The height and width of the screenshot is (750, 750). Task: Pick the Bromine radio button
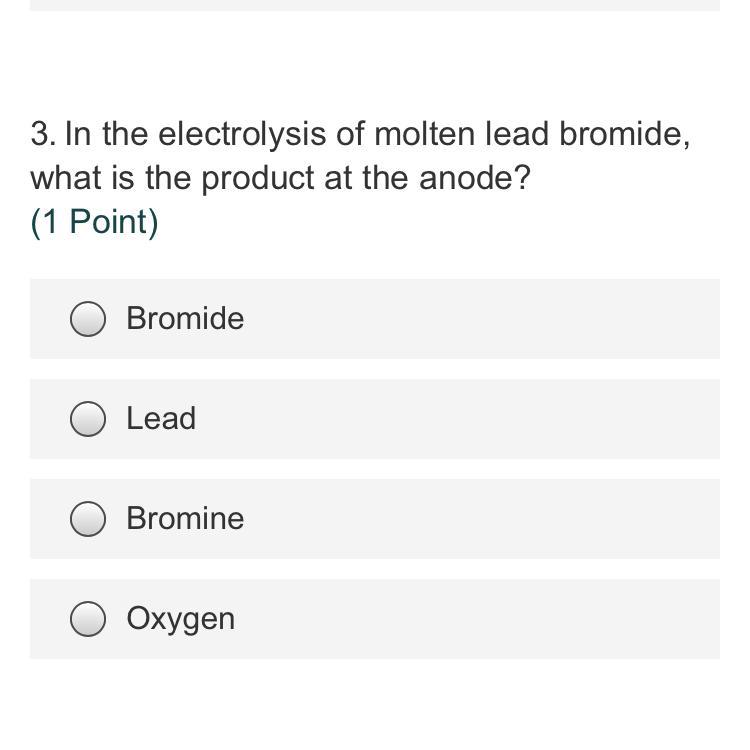click(x=88, y=519)
